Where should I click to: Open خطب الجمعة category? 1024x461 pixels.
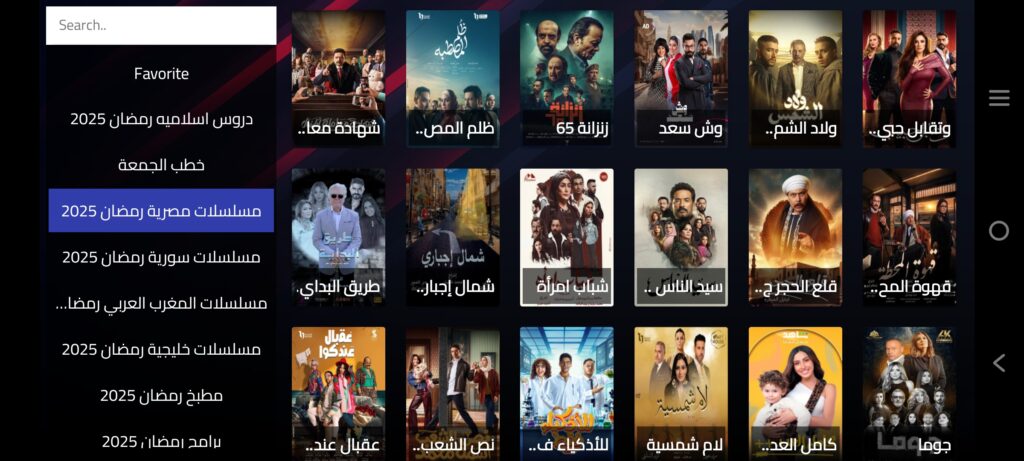pos(161,165)
